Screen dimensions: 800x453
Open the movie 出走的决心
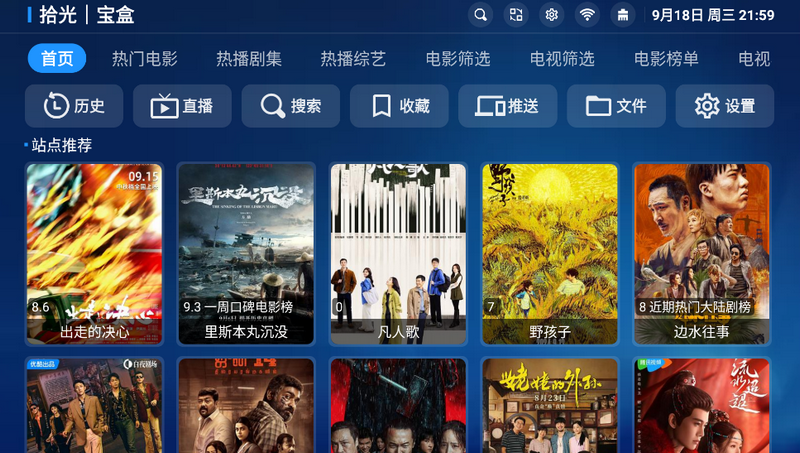pyautogui.click(x=94, y=253)
